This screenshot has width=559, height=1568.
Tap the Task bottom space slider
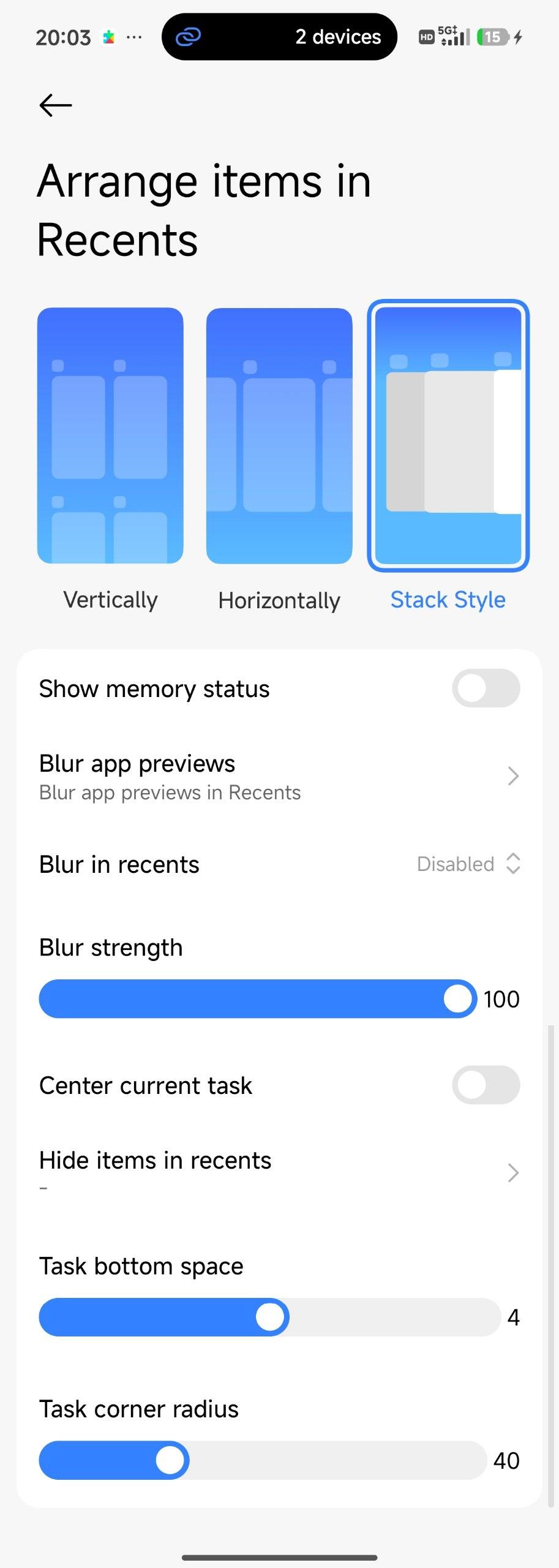[x=269, y=1317]
